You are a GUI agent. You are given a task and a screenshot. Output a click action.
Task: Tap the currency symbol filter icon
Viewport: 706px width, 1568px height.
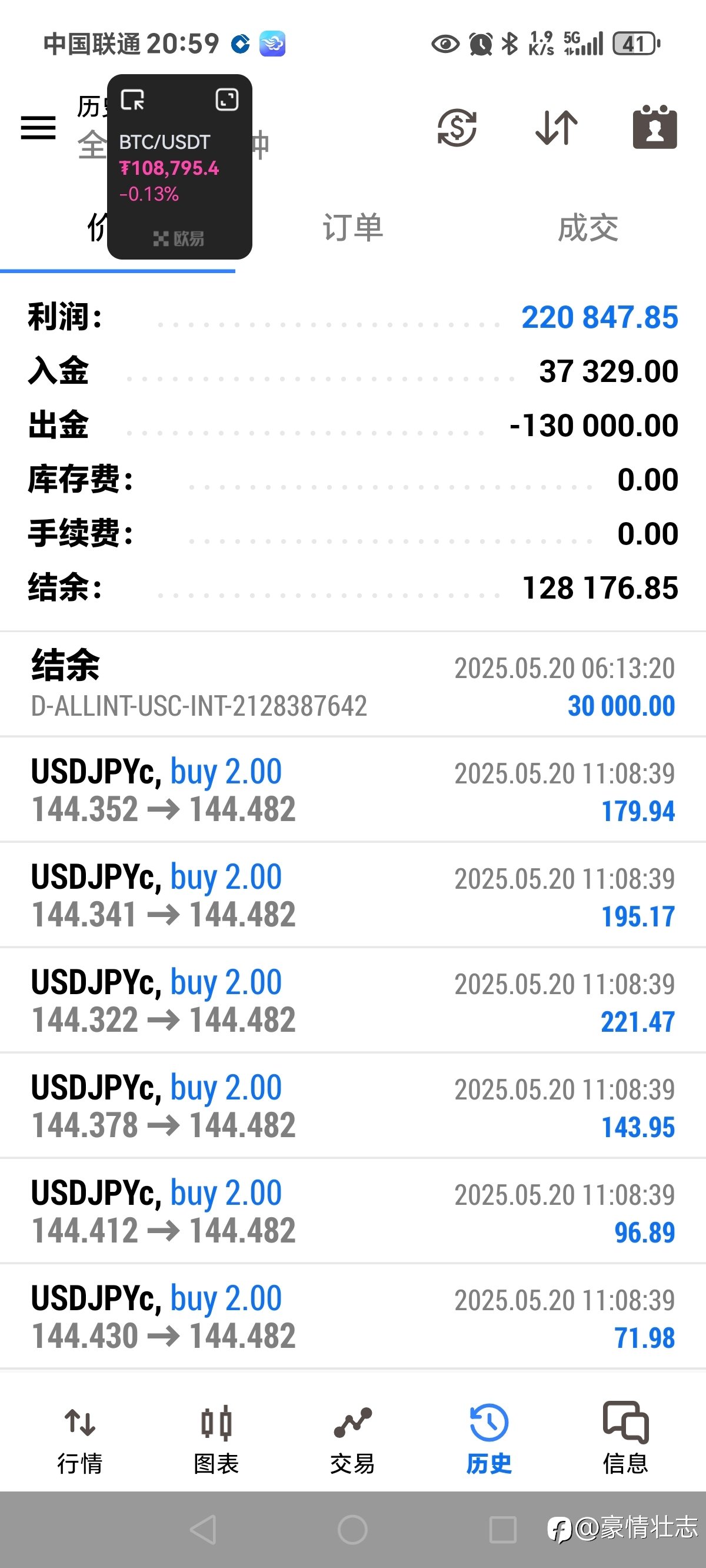pyautogui.click(x=457, y=128)
